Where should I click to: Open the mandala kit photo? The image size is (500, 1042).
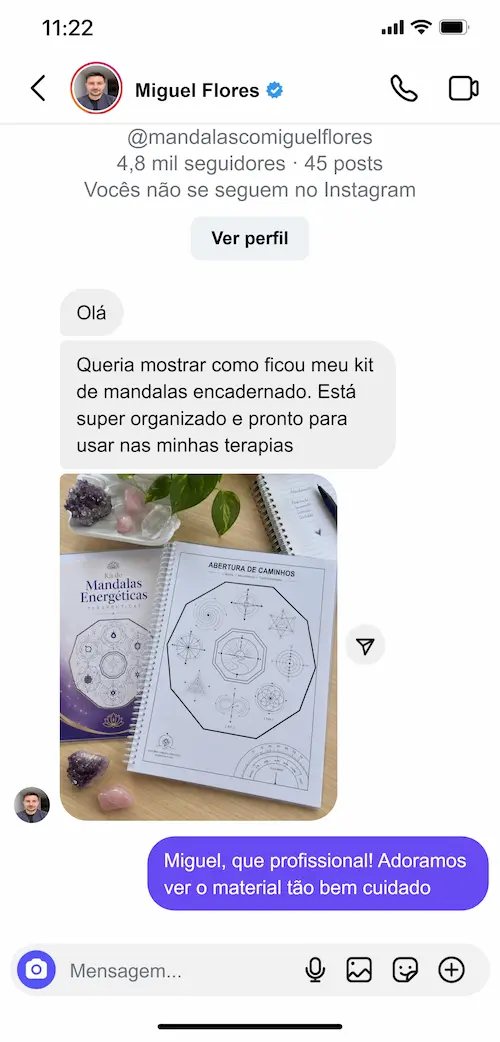198,647
